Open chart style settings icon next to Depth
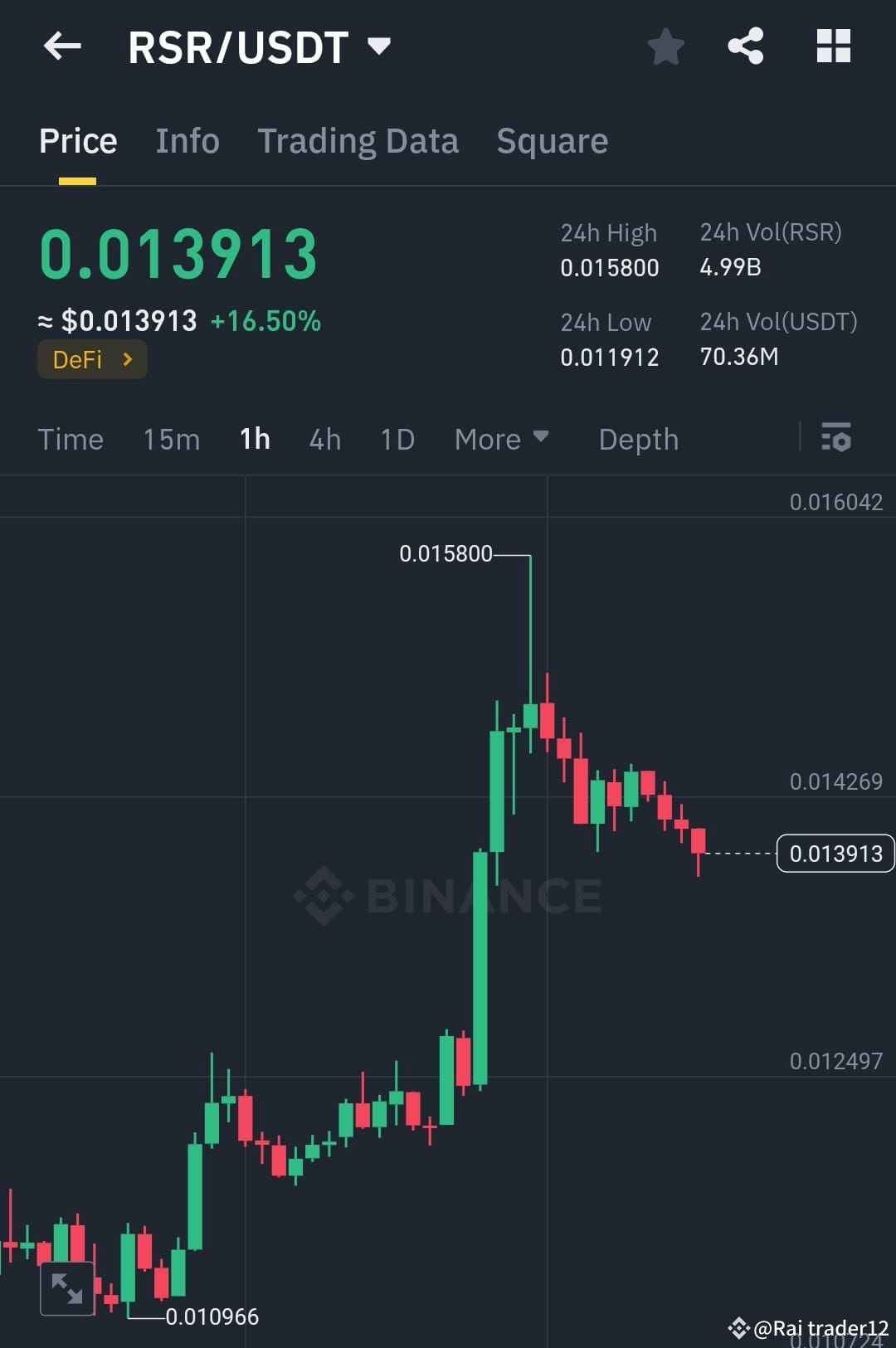 point(836,439)
